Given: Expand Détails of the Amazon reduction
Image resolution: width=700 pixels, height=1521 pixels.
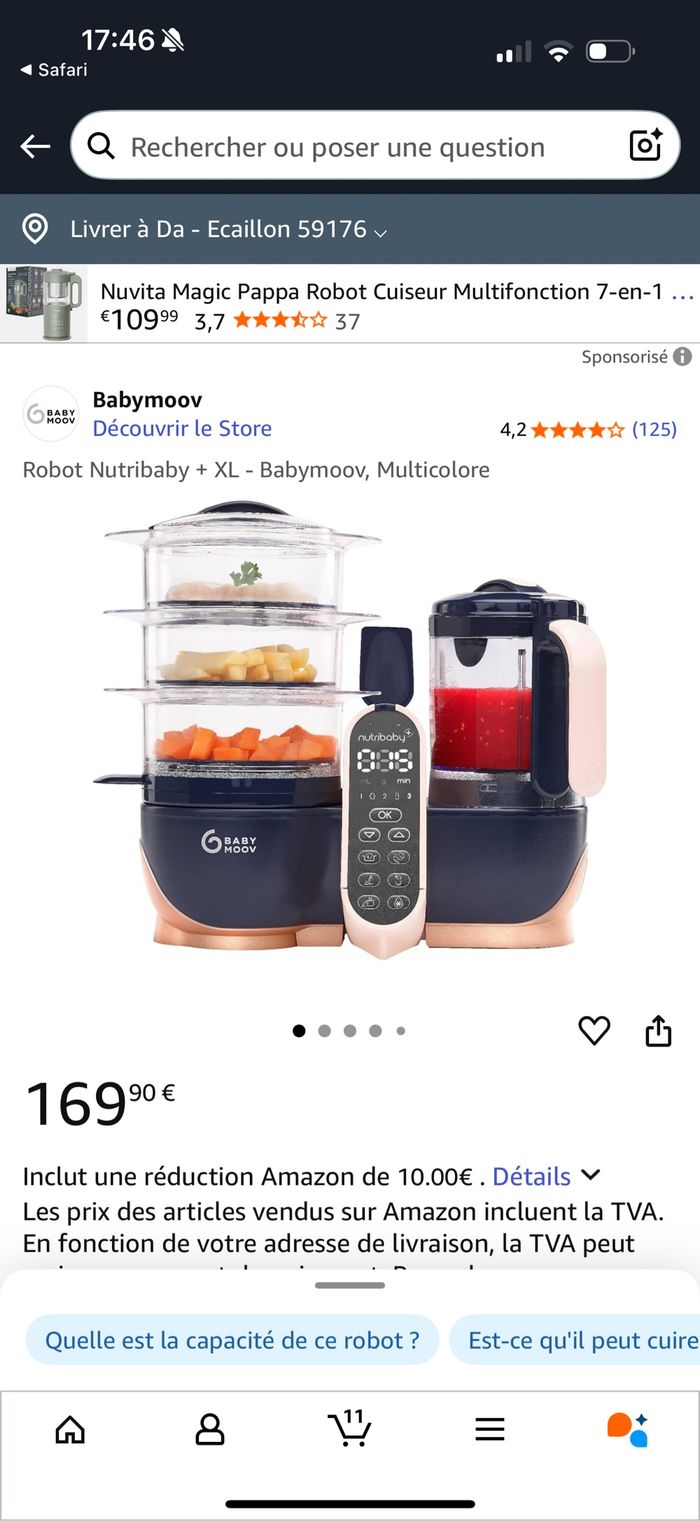Looking at the screenshot, I should tap(545, 1176).
